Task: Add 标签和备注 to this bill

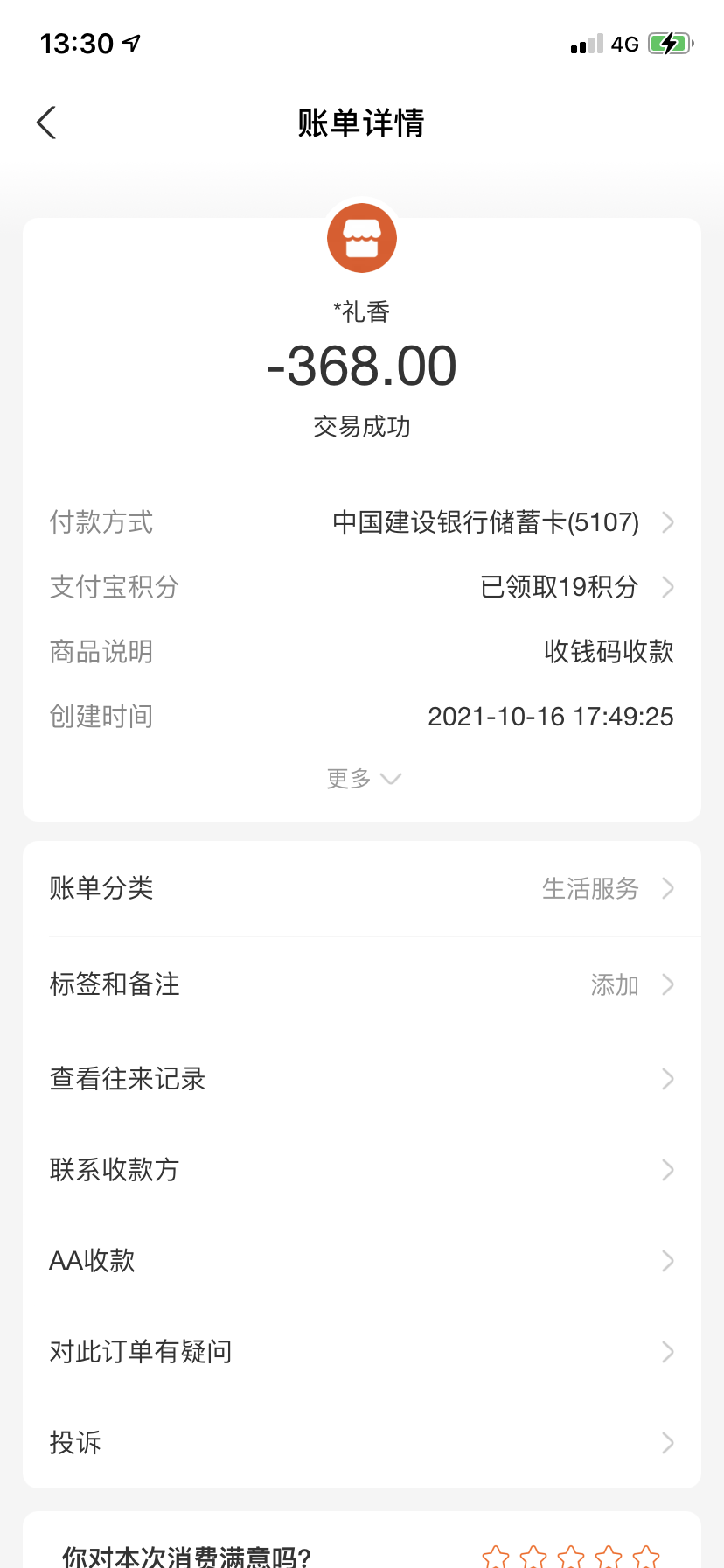Action: [362, 984]
